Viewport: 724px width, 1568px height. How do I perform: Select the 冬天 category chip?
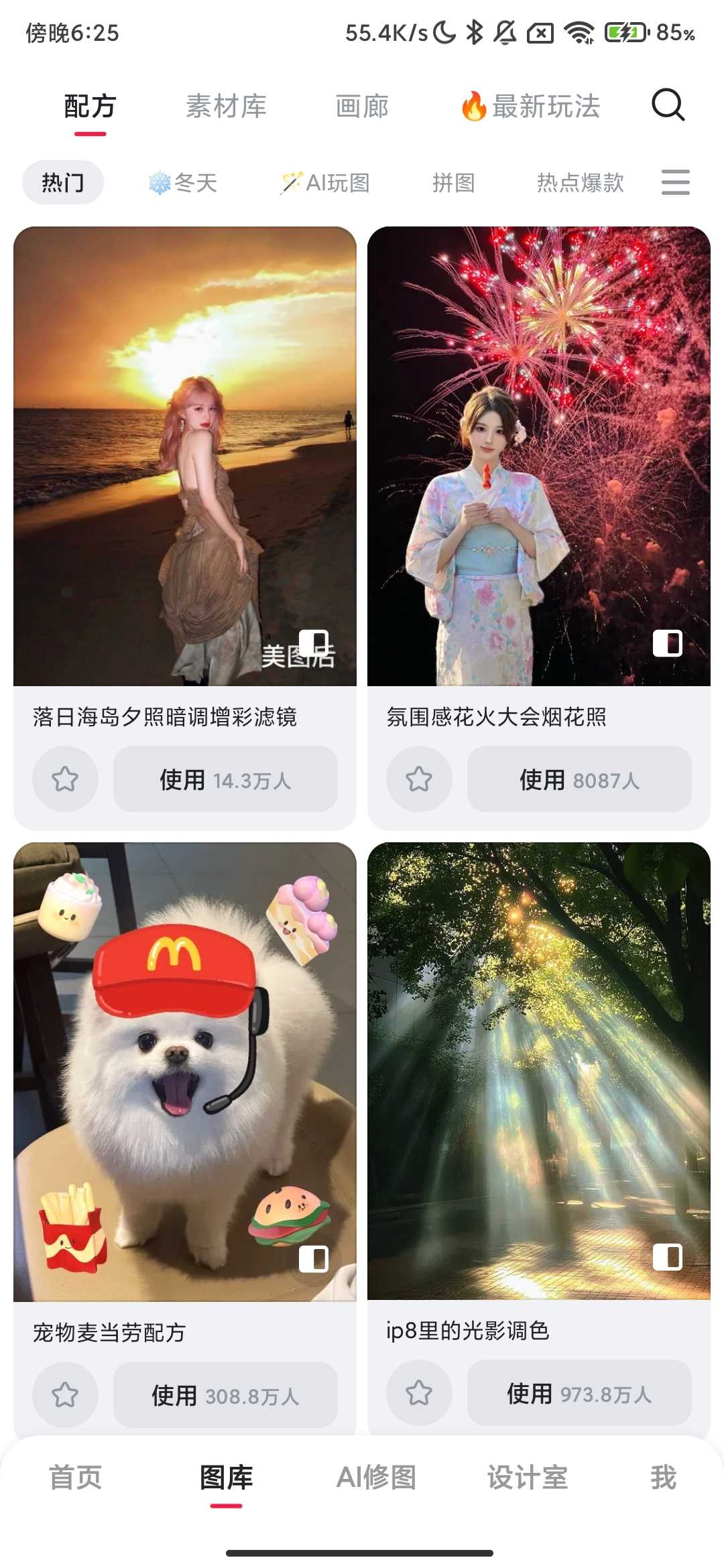click(x=183, y=182)
